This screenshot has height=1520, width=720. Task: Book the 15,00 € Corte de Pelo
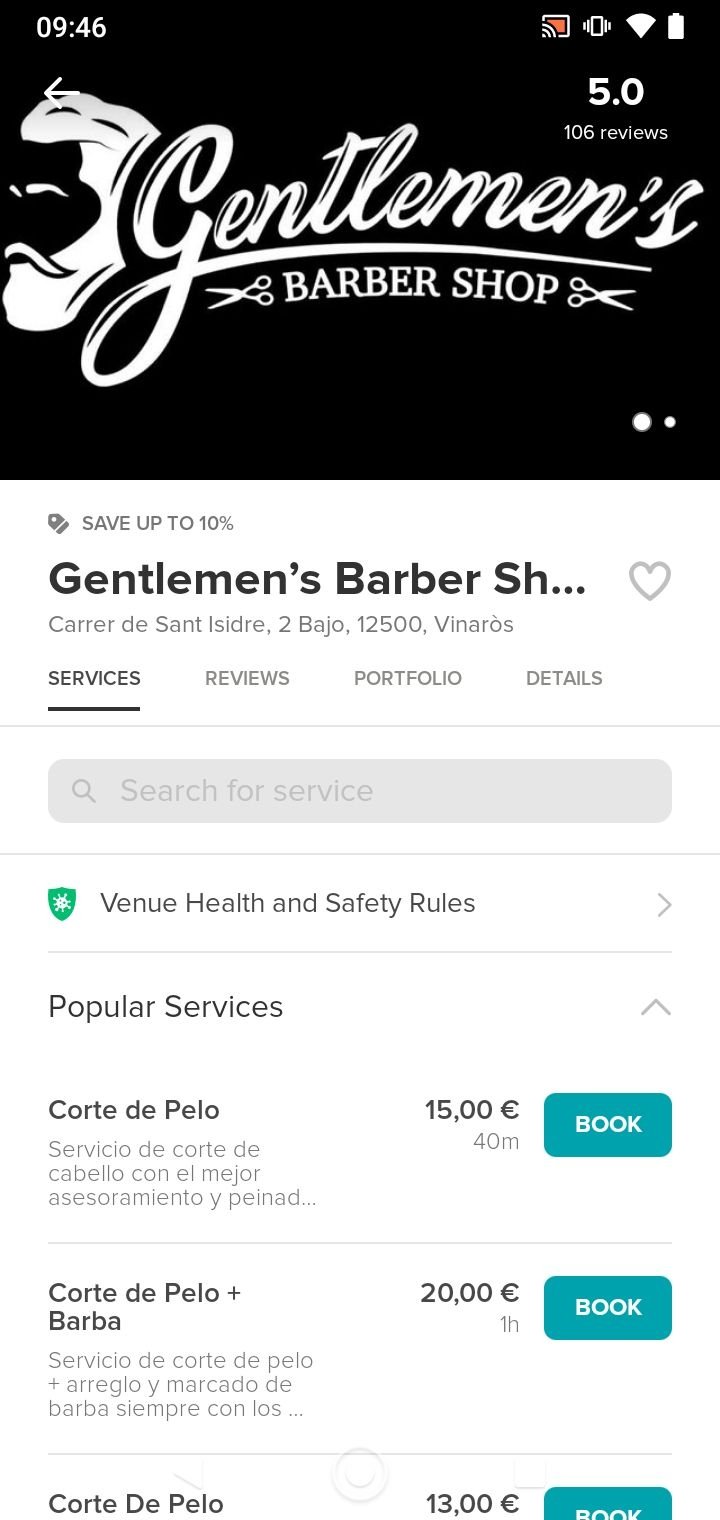pyautogui.click(x=607, y=1125)
